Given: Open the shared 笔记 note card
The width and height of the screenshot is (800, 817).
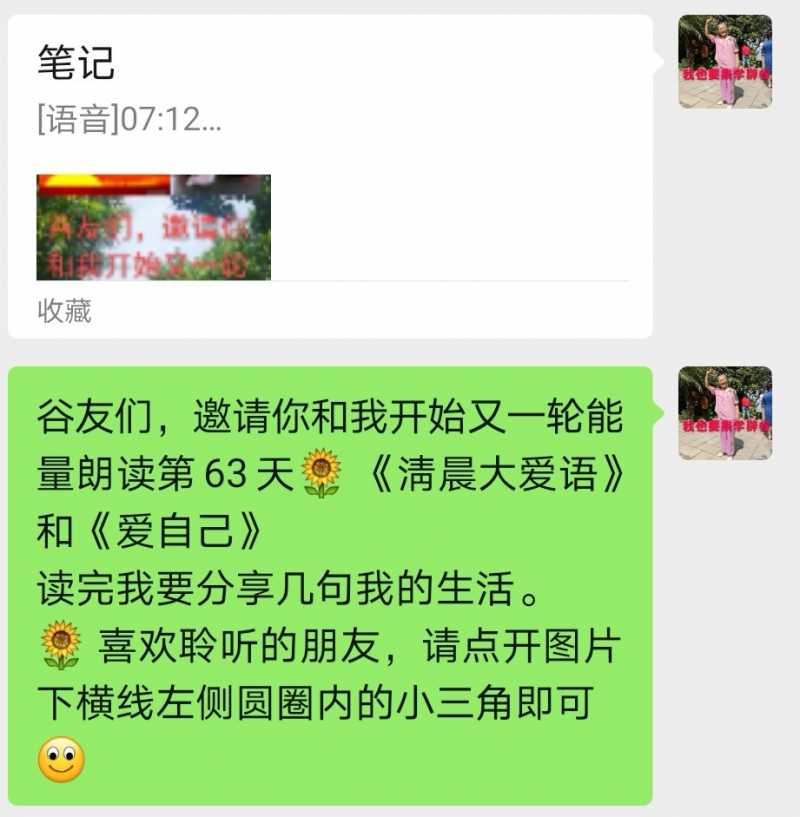Looking at the screenshot, I should tap(330, 176).
